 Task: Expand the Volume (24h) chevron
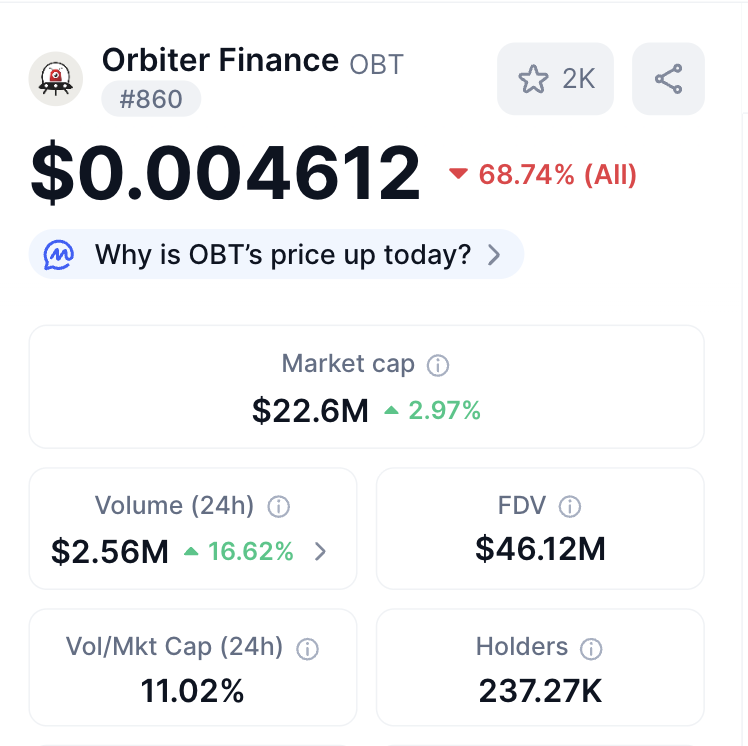click(320, 551)
